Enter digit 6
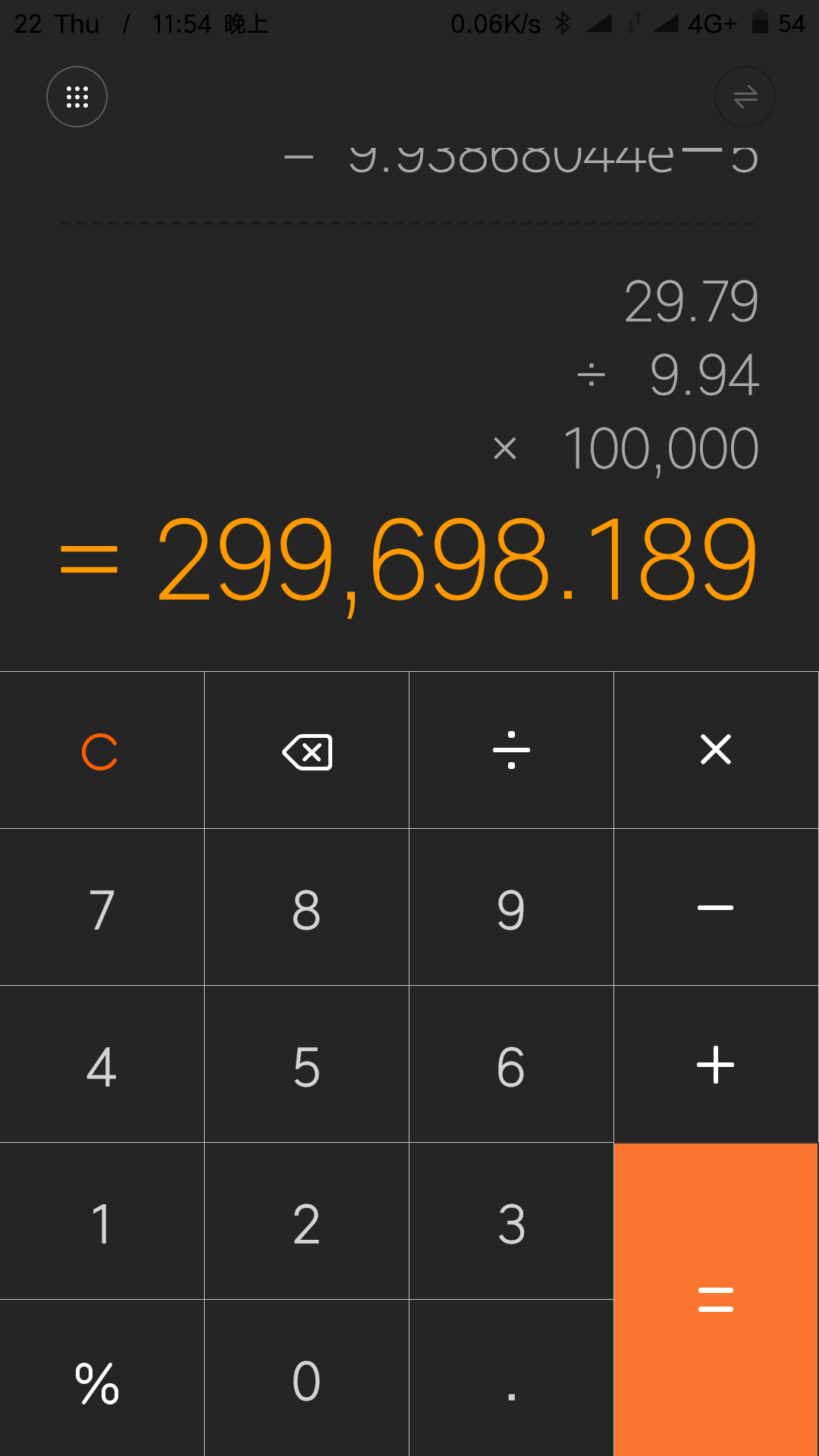This screenshot has height=1456, width=819. 511,1064
